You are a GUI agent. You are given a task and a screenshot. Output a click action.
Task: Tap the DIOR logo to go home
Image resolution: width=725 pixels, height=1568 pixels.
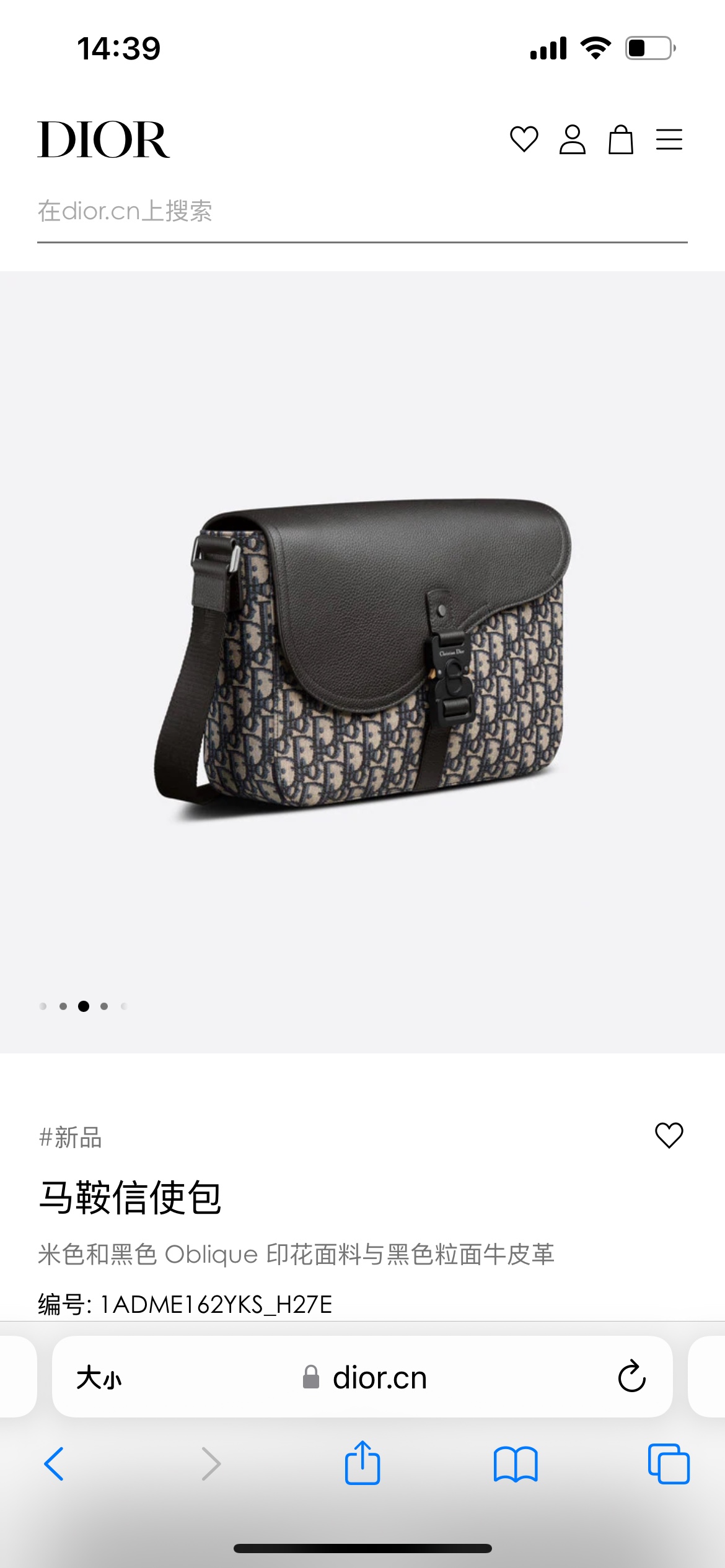[103, 139]
